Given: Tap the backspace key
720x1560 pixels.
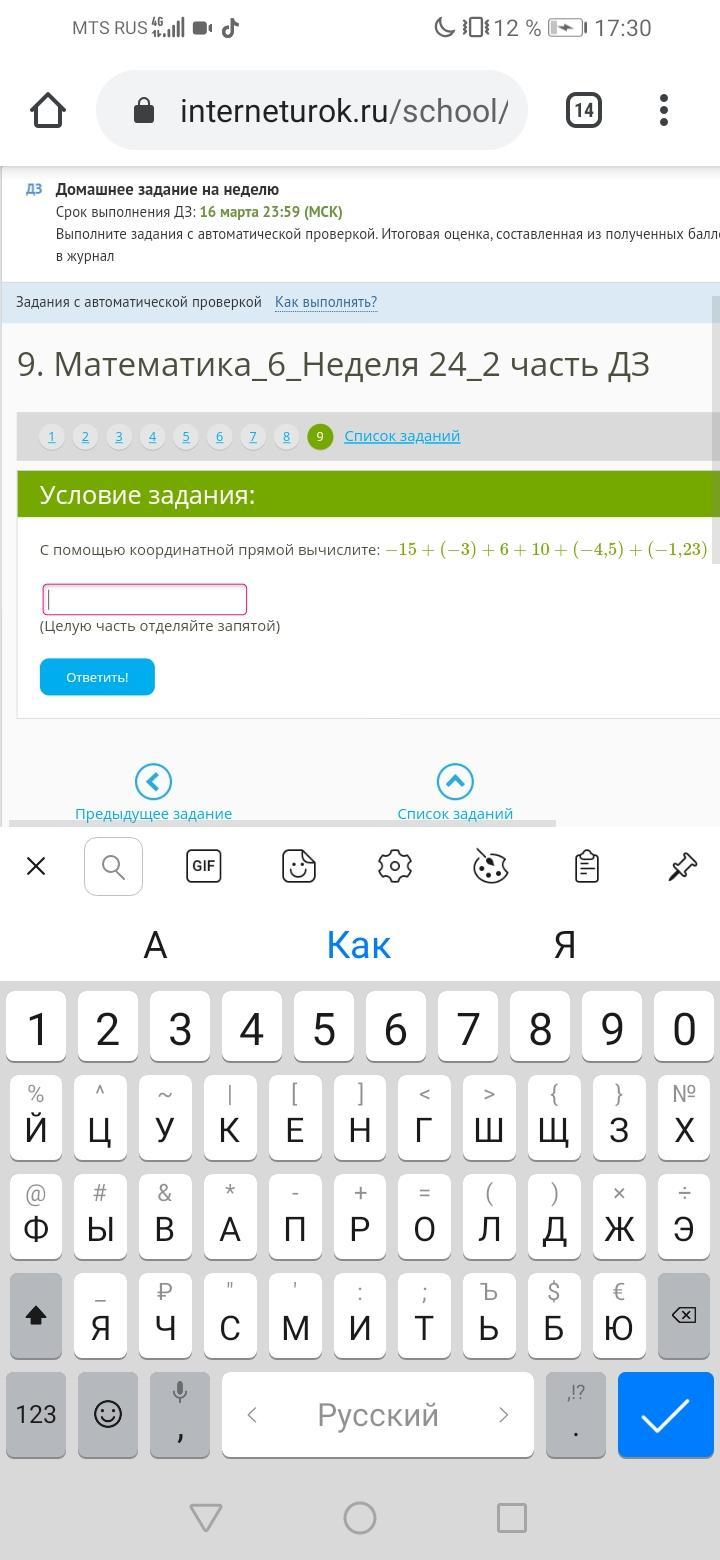Looking at the screenshot, I should (x=684, y=1316).
